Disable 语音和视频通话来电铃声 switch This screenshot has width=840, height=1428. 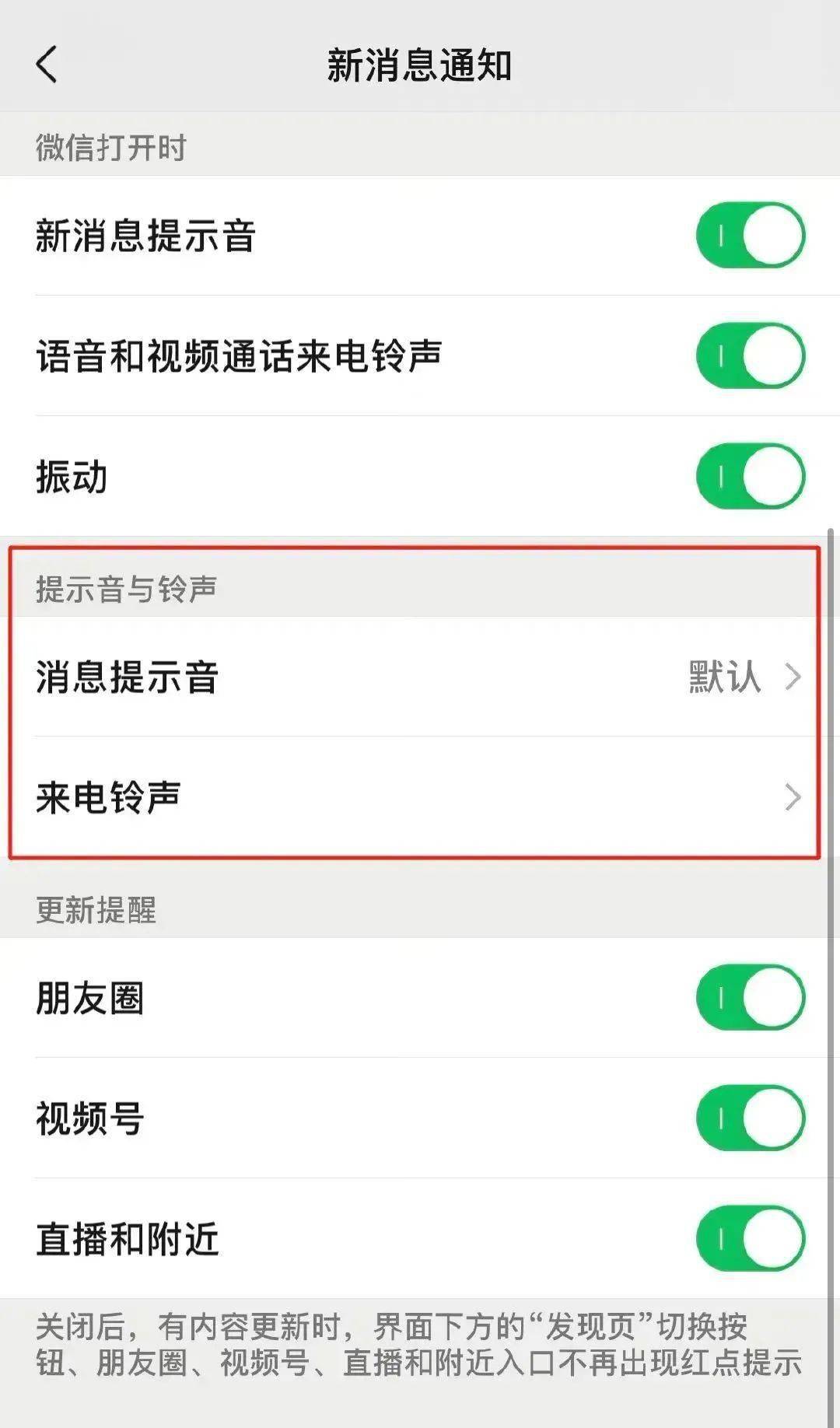(x=750, y=356)
